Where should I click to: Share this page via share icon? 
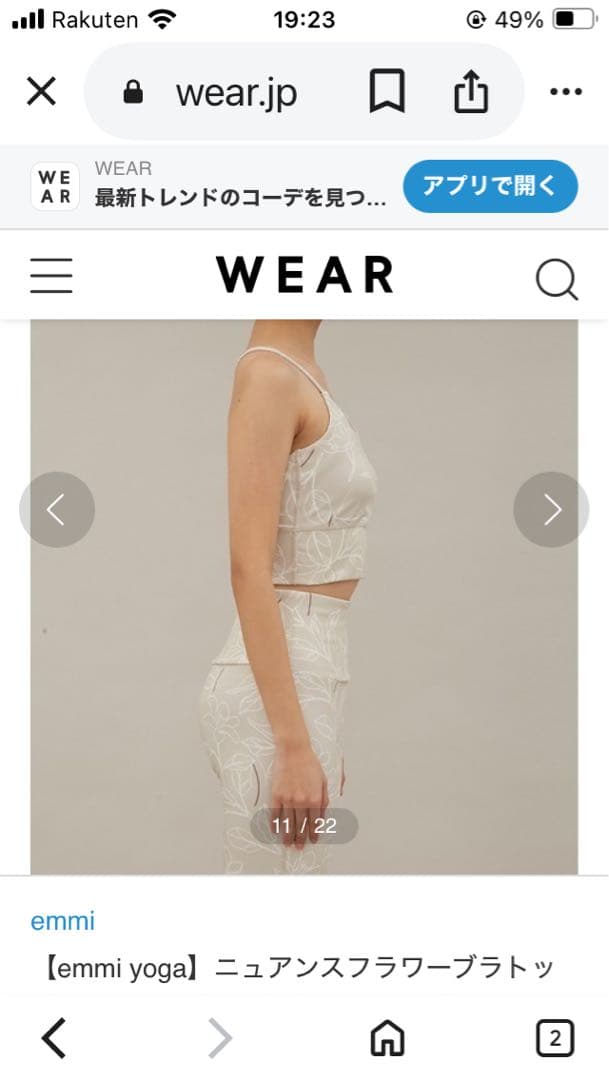tap(471, 93)
